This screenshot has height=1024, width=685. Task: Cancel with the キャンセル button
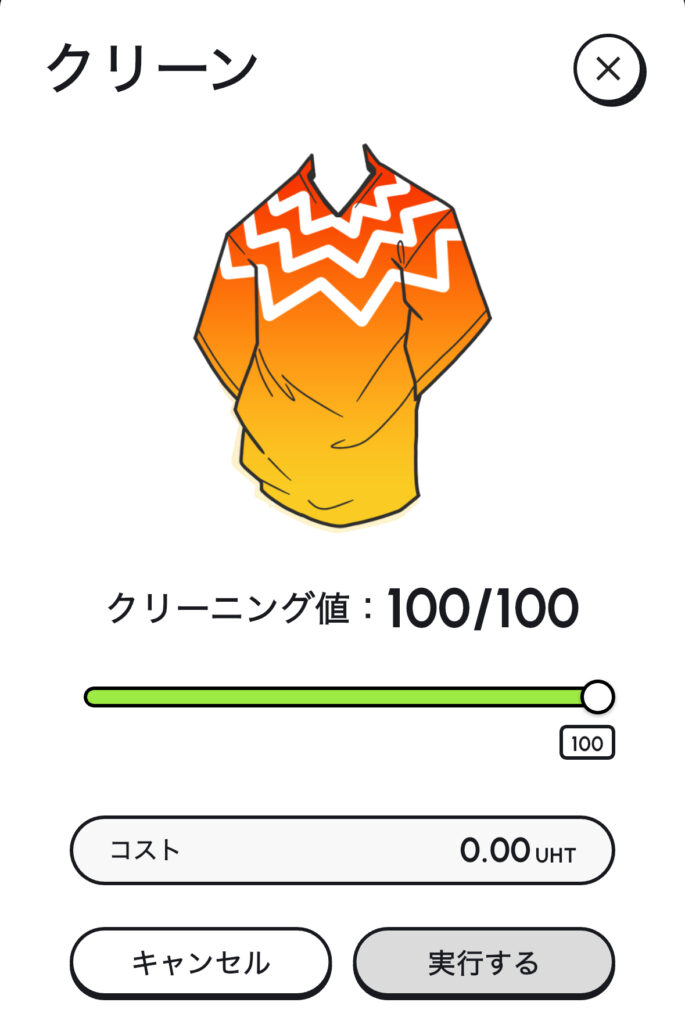200,963
